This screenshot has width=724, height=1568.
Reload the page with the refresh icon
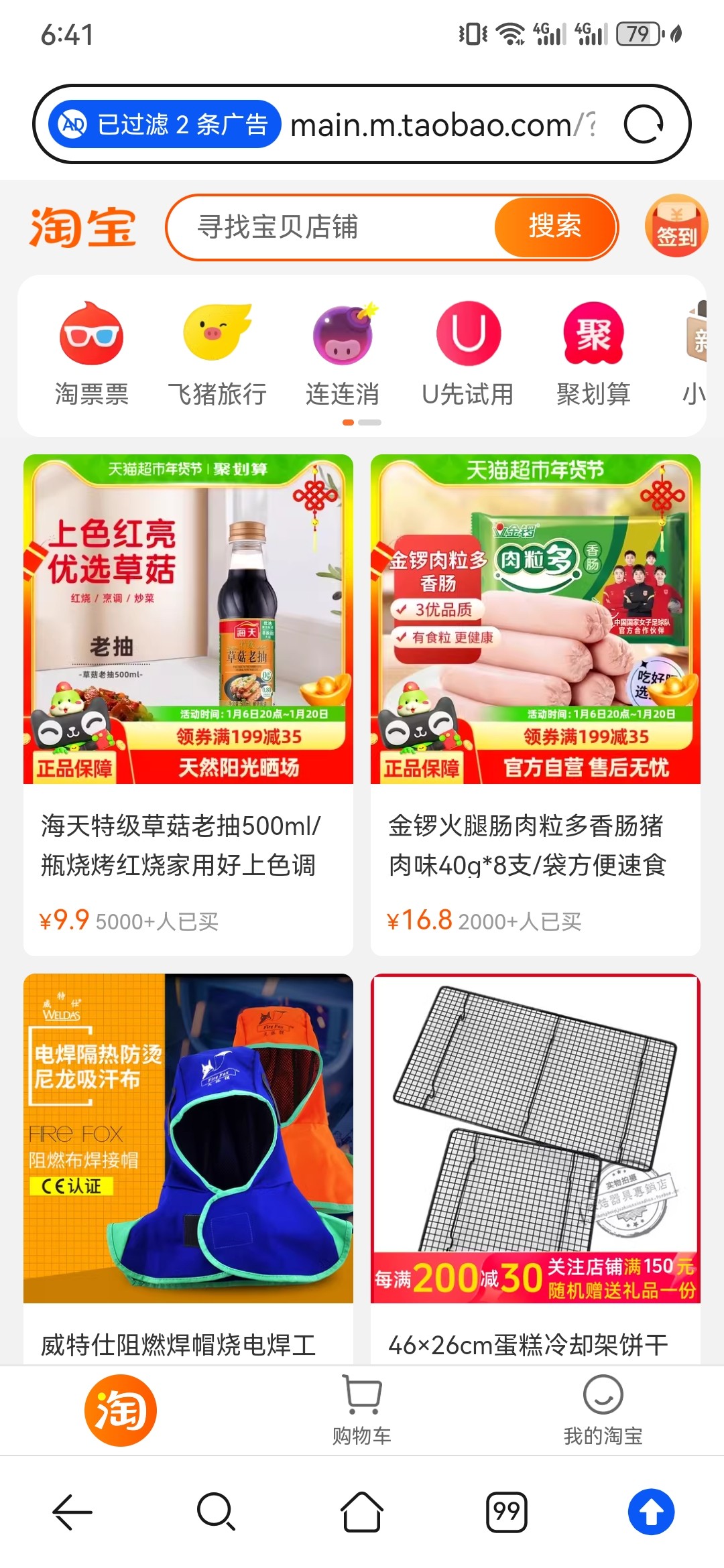(644, 125)
